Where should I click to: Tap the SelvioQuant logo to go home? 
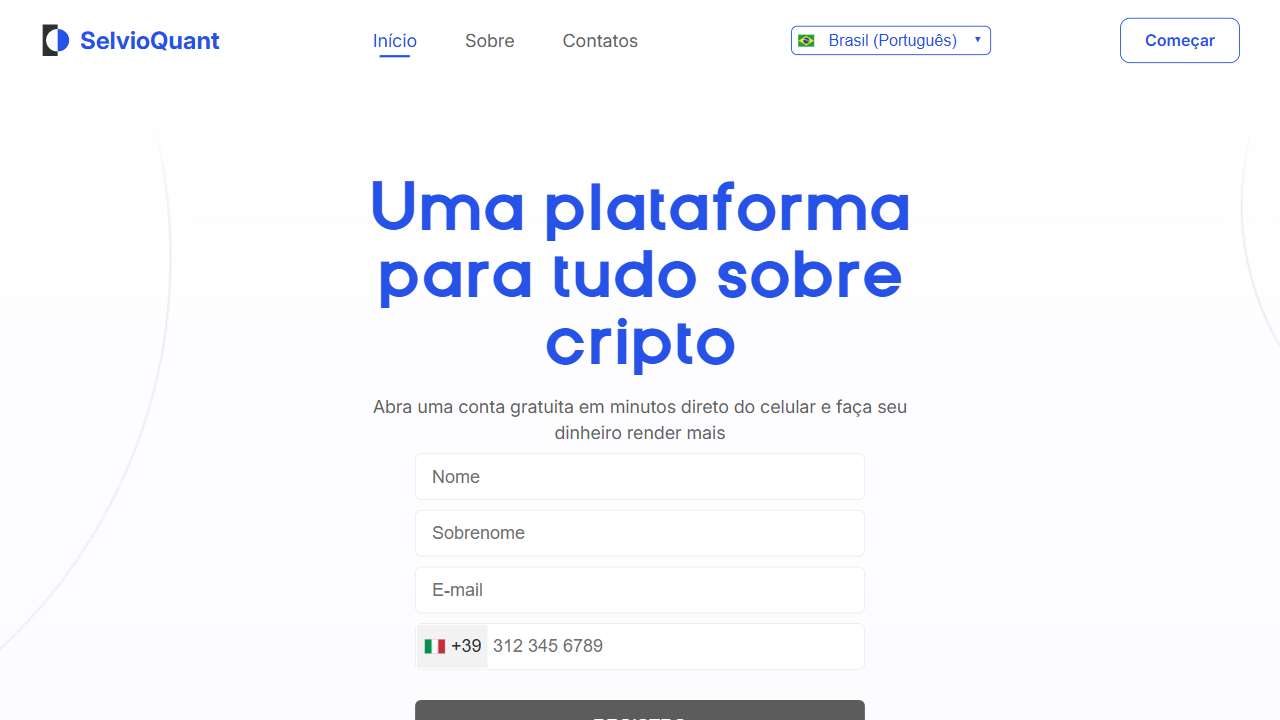click(x=131, y=41)
